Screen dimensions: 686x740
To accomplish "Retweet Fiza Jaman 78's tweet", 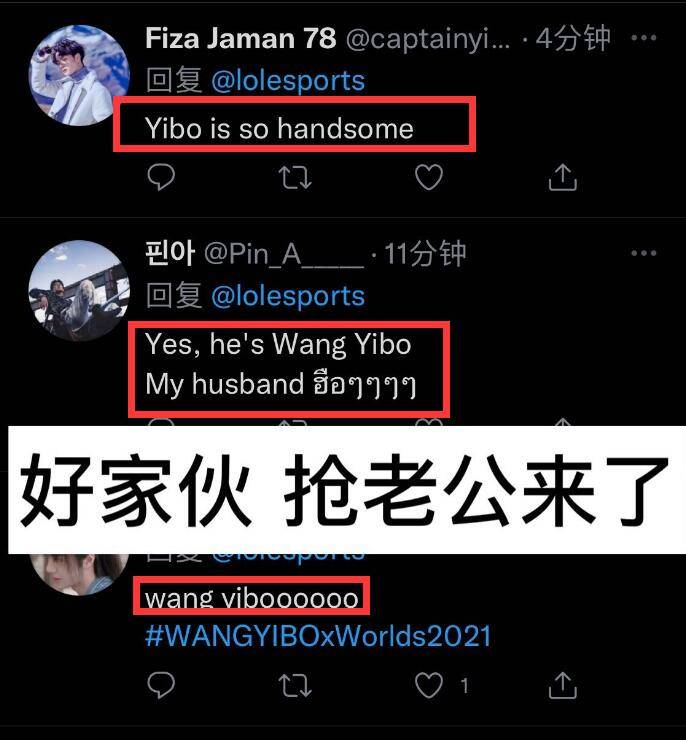I will click(x=295, y=177).
